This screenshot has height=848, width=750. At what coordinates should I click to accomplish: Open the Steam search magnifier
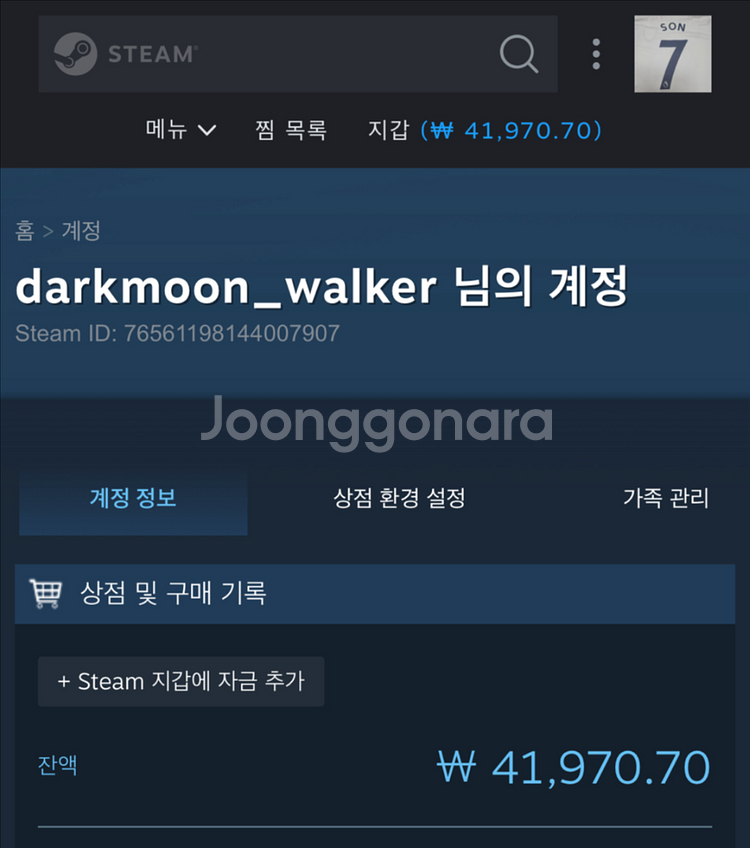tap(519, 54)
